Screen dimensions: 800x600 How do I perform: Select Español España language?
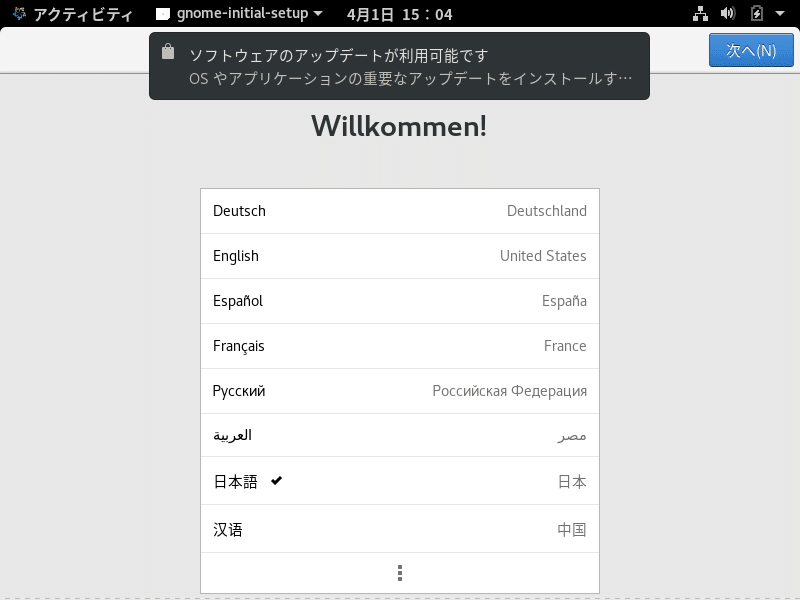coord(400,301)
